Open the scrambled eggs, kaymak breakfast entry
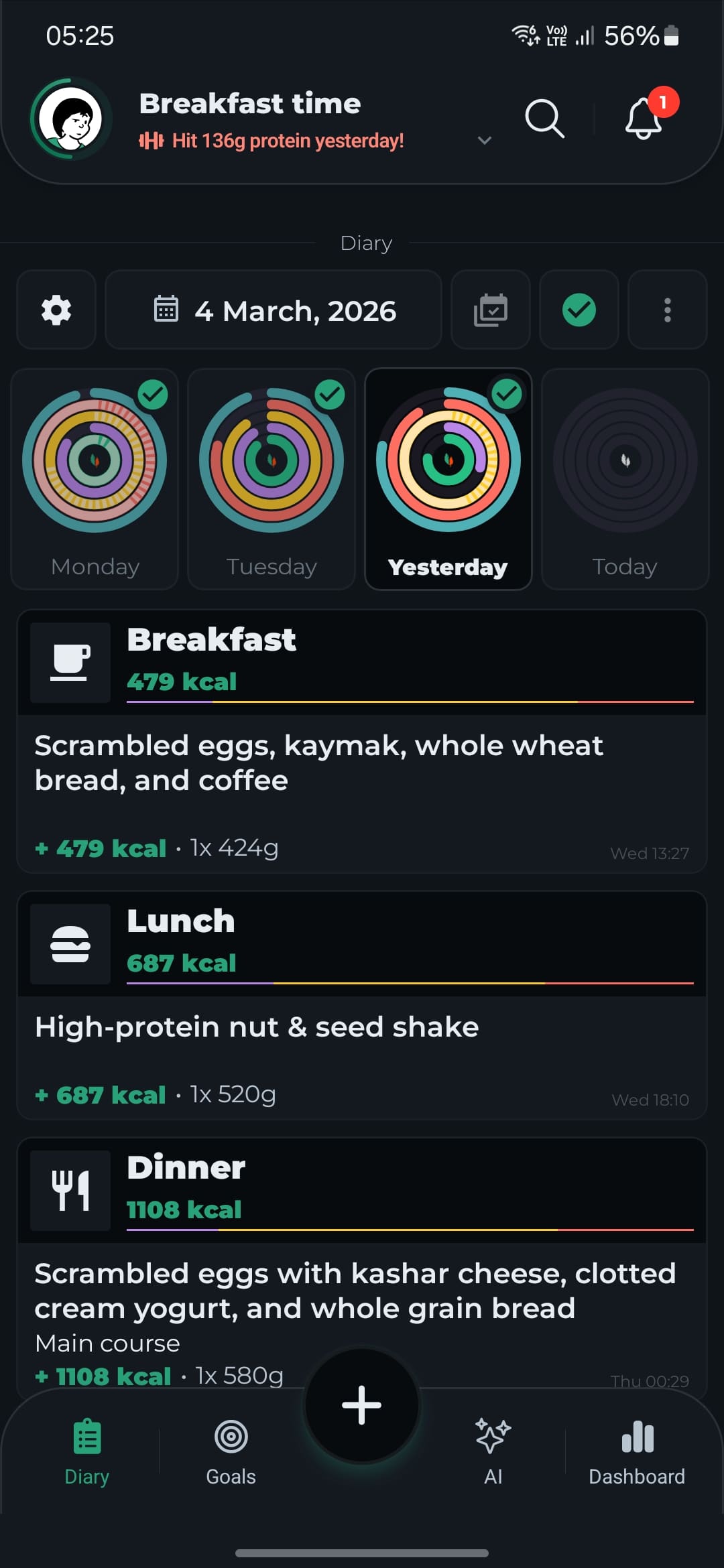 point(362,793)
